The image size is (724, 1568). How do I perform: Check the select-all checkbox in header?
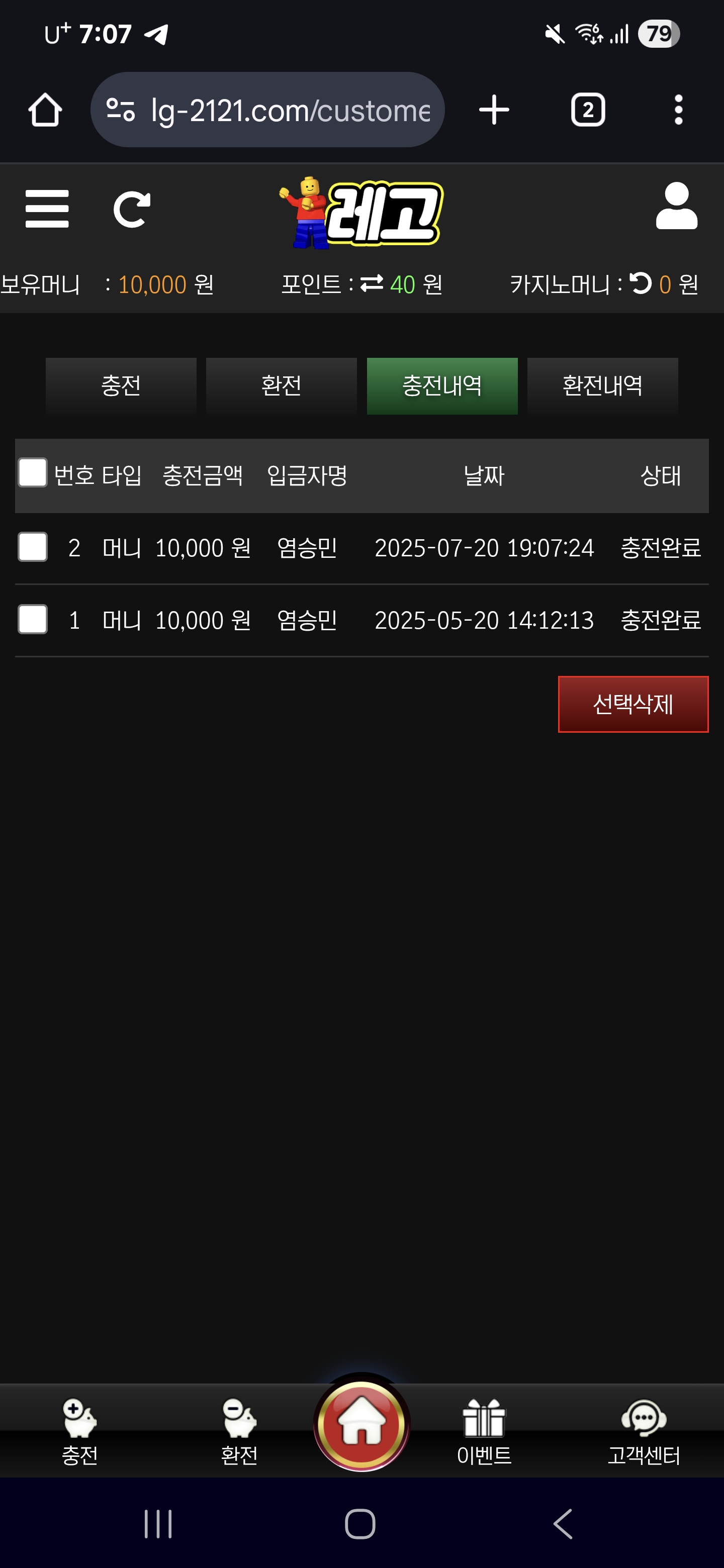click(x=33, y=473)
